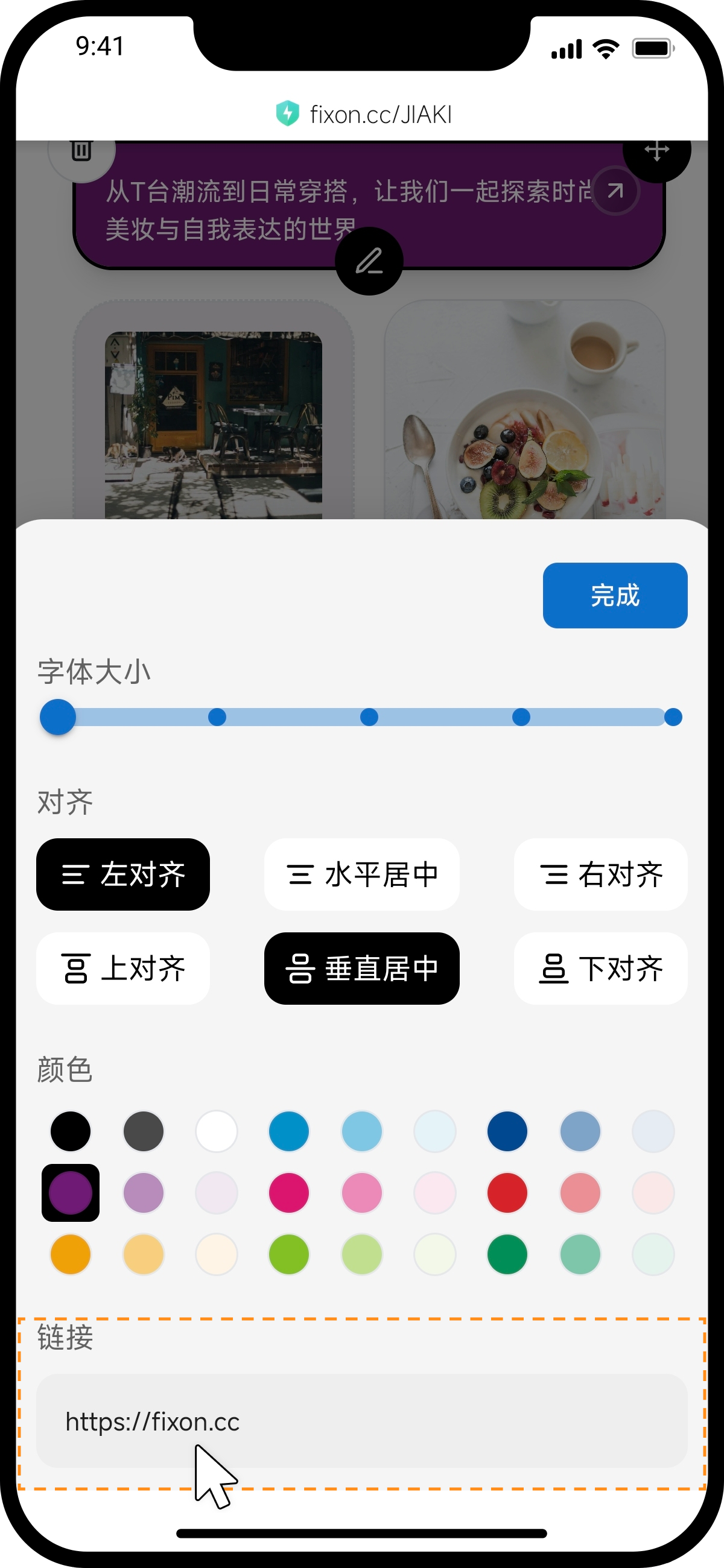Choose the bright red color swatch
This screenshot has width=724, height=1568.
point(507,1192)
